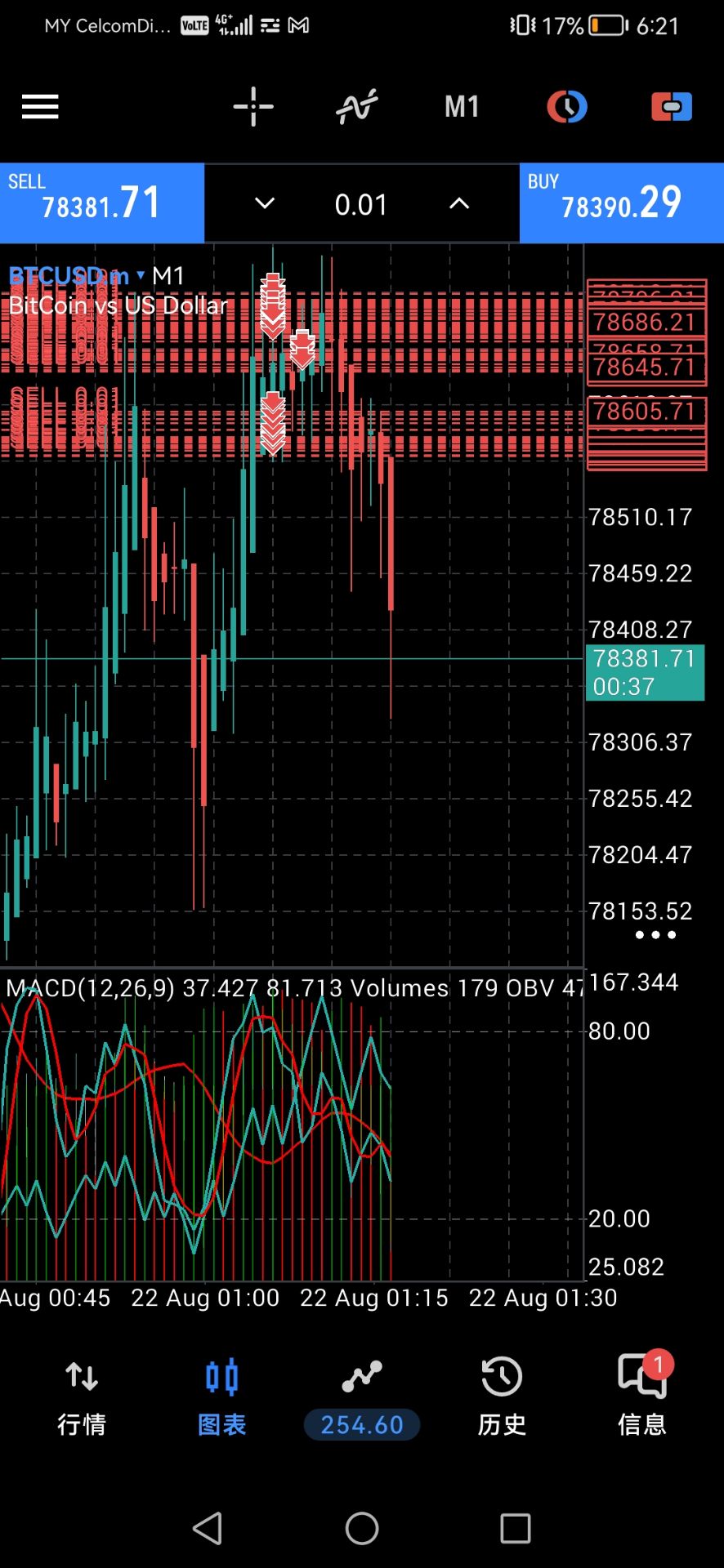Open the hamburger menu
Viewport: 724px width, 1568px height.
pyautogui.click(x=40, y=107)
